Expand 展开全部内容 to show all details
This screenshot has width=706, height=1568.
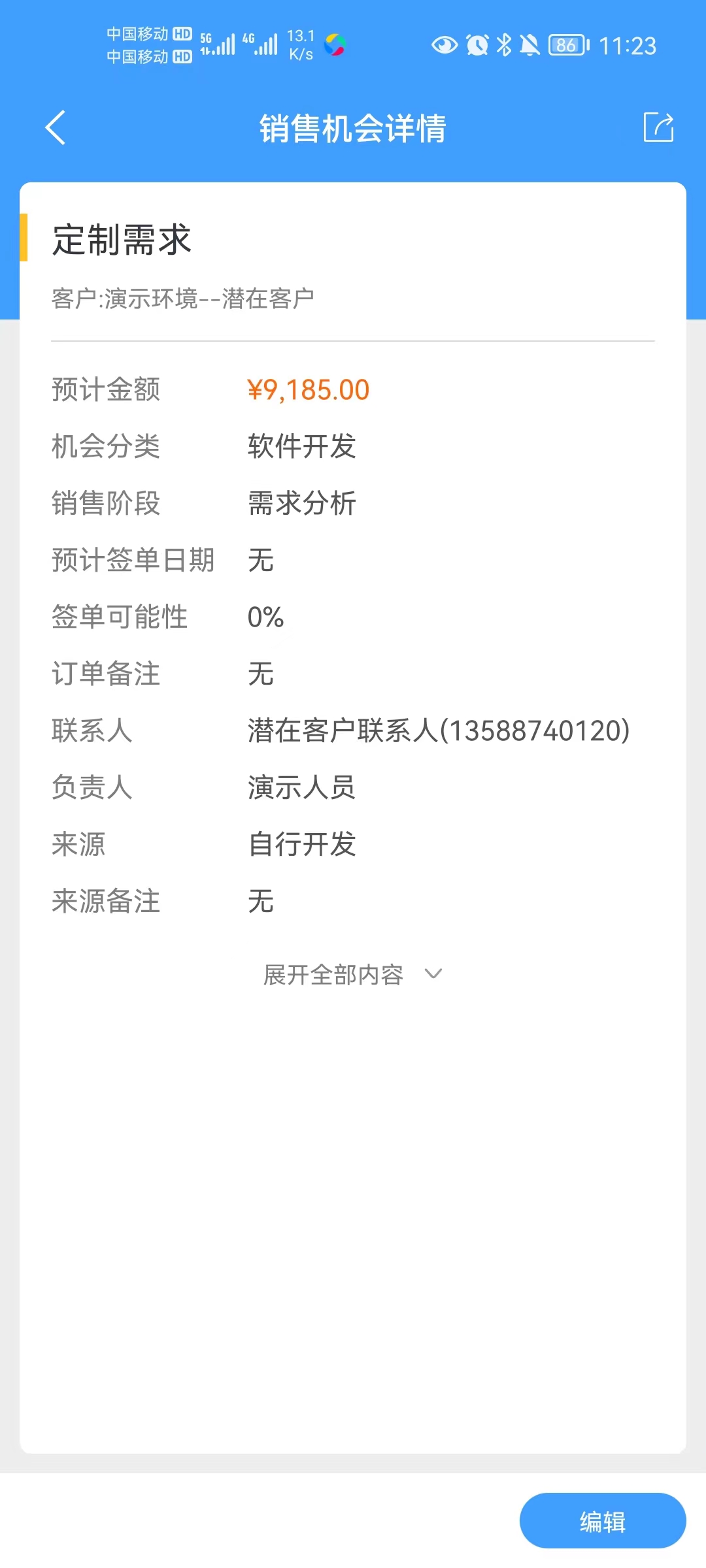(353, 974)
